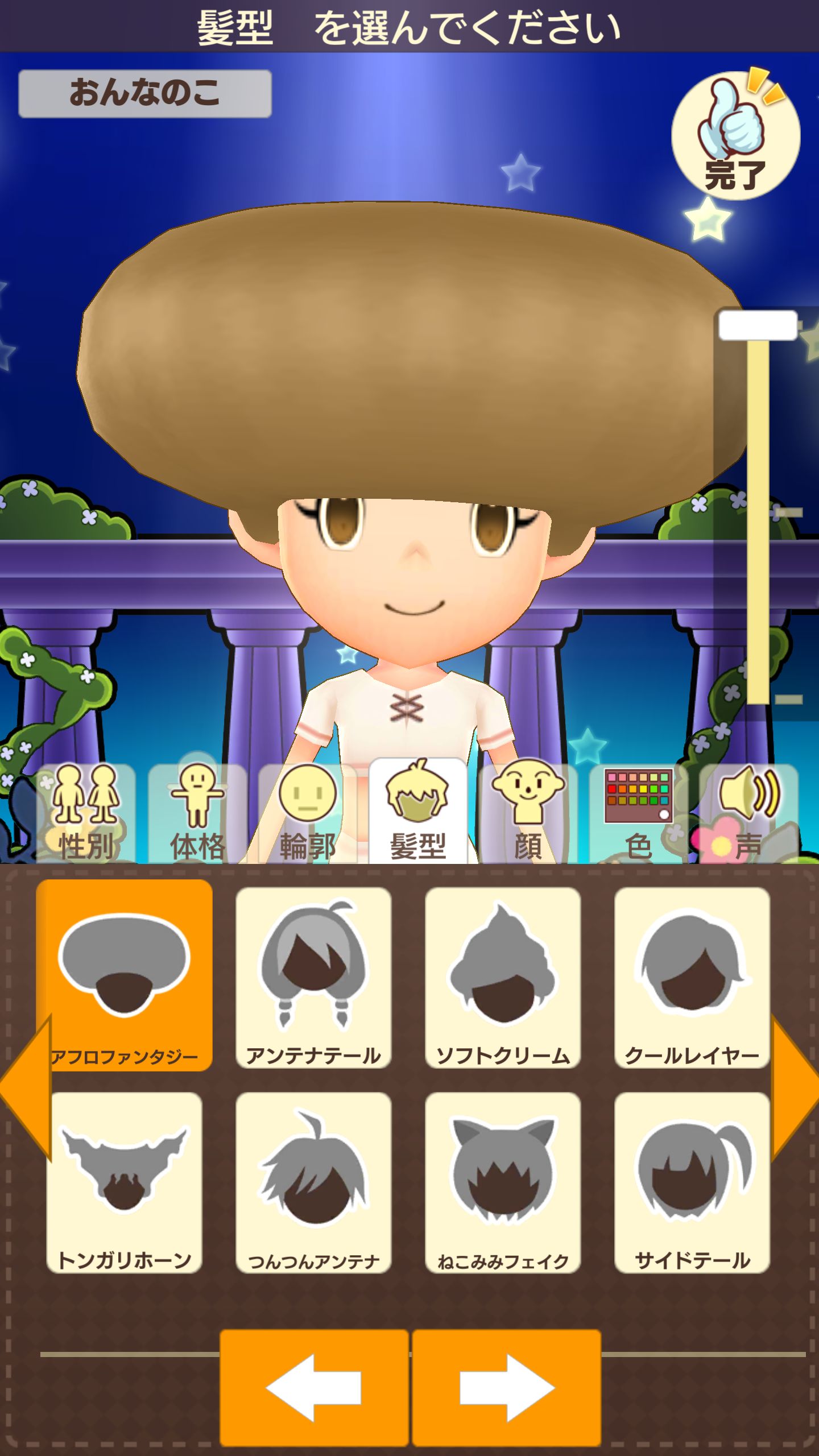Viewport: 819px width, 1456px height.
Task: Choose the アンテナテール hairstyle
Action: coord(313,977)
